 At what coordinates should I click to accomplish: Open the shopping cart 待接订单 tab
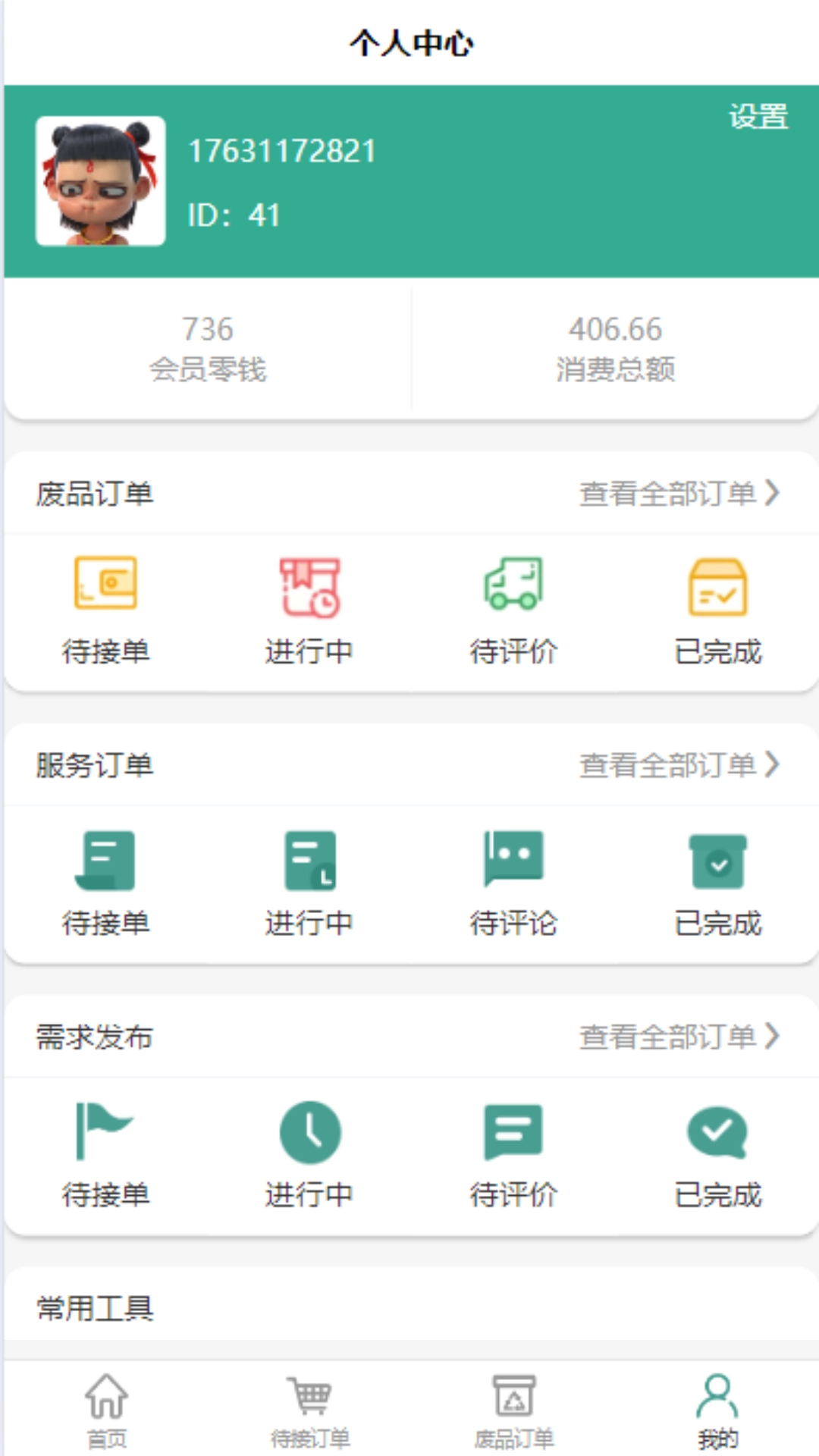click(x=309, y=1407)
